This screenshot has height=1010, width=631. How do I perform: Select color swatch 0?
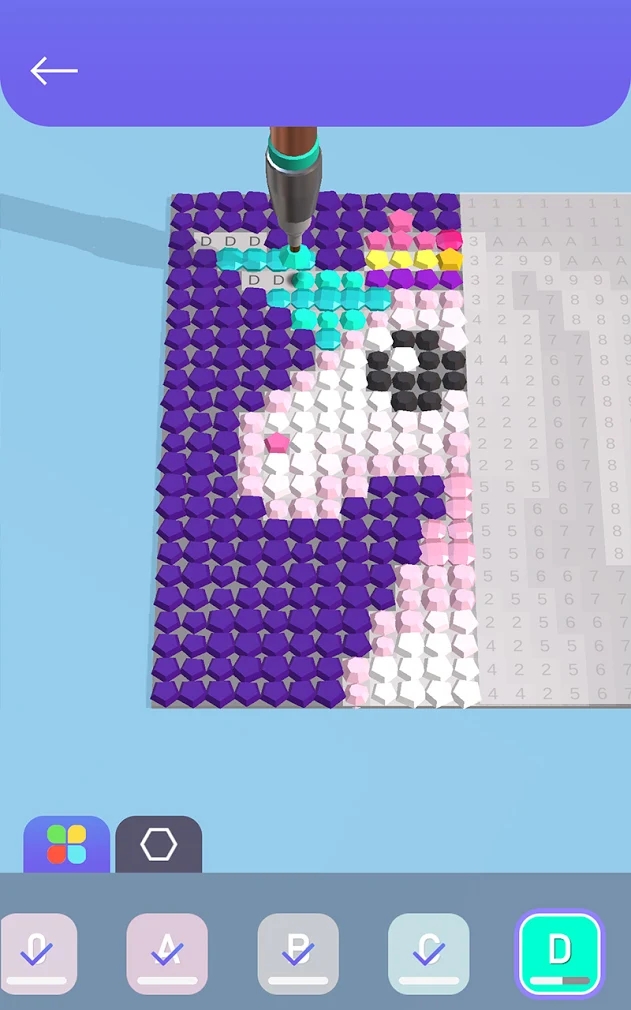click(38, 952)
